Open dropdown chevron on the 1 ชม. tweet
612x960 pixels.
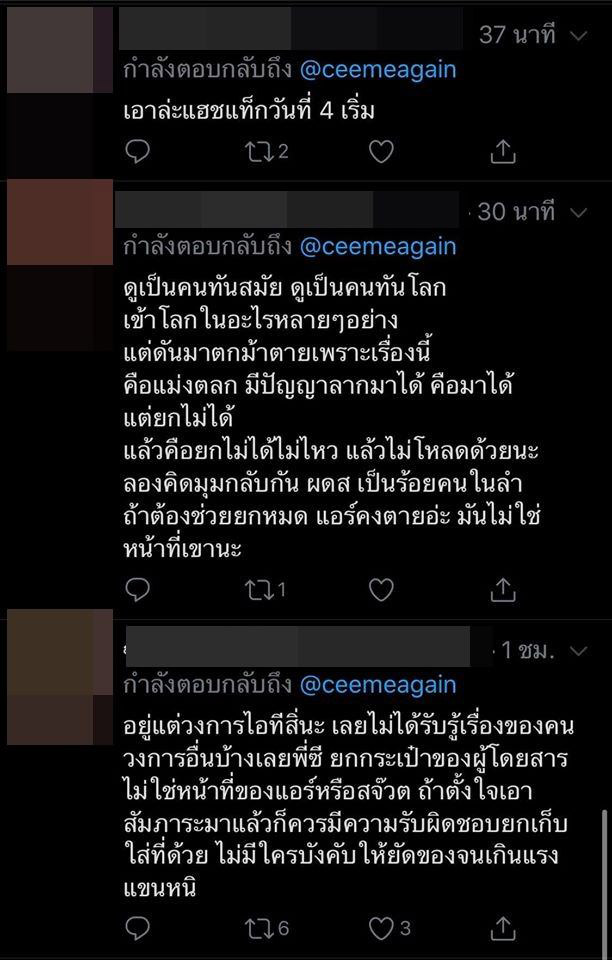578,651
